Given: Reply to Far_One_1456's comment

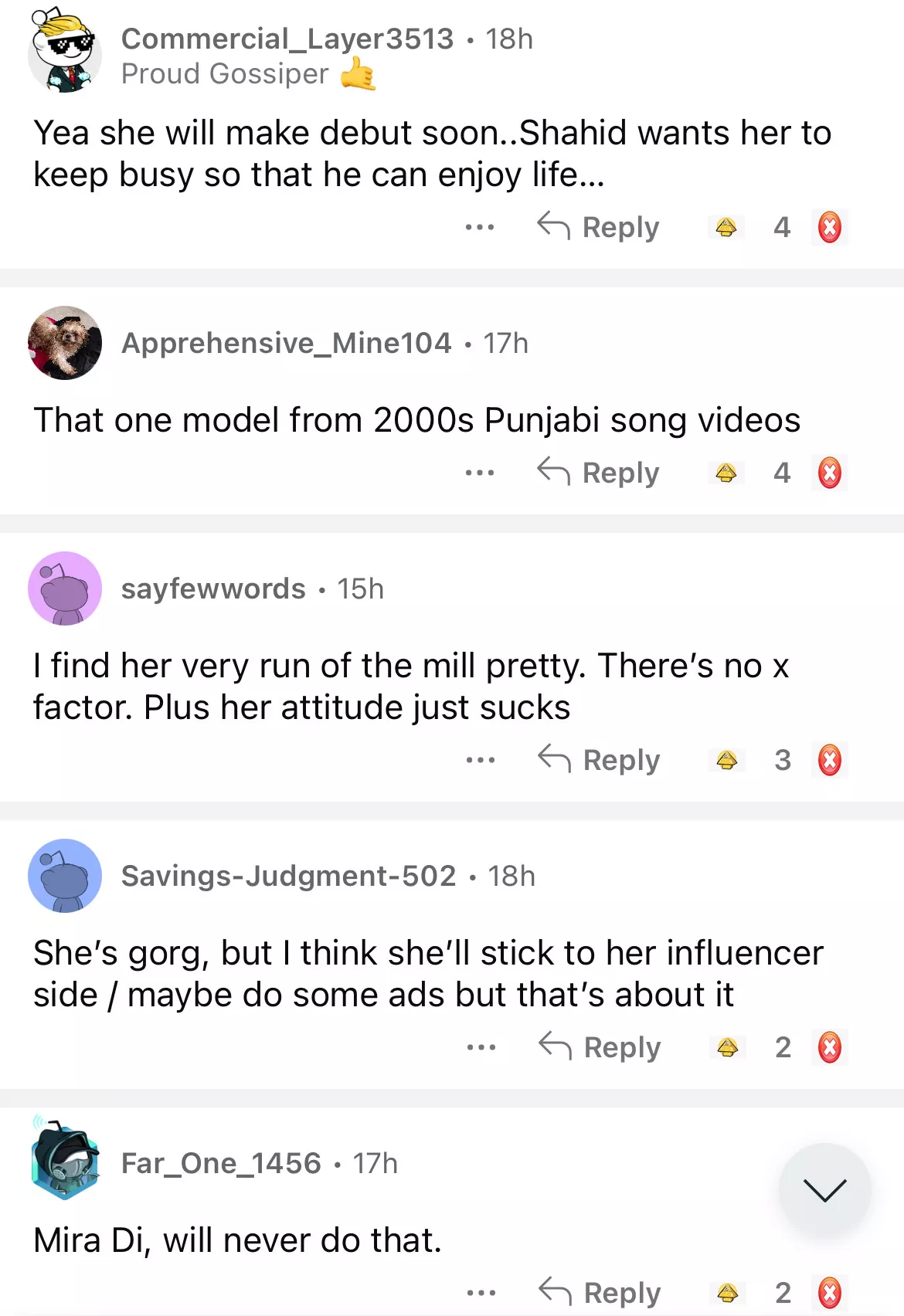Looking at the screenshot, I should coord(600,1293).
